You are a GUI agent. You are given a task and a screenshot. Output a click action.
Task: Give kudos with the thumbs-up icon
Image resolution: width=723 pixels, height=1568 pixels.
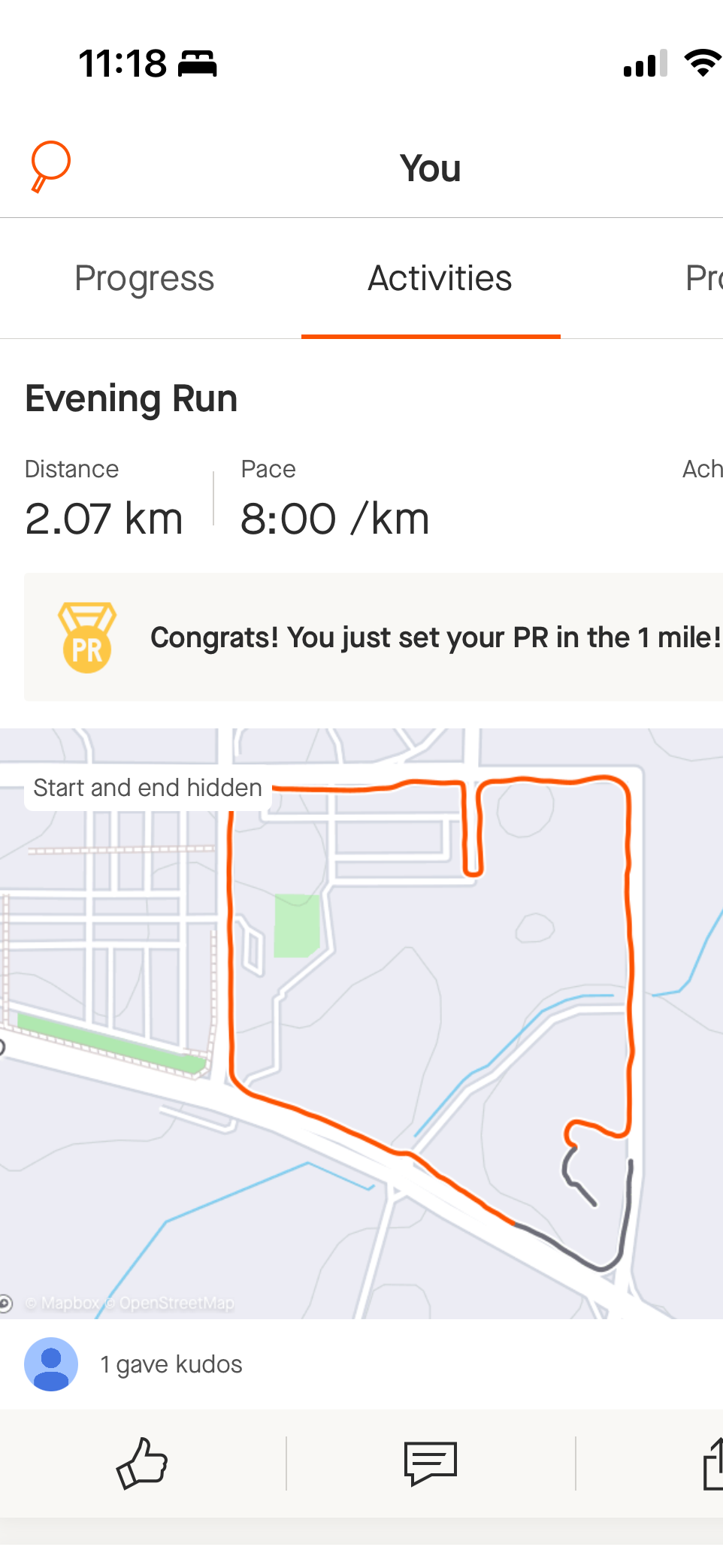point(142,1463)
